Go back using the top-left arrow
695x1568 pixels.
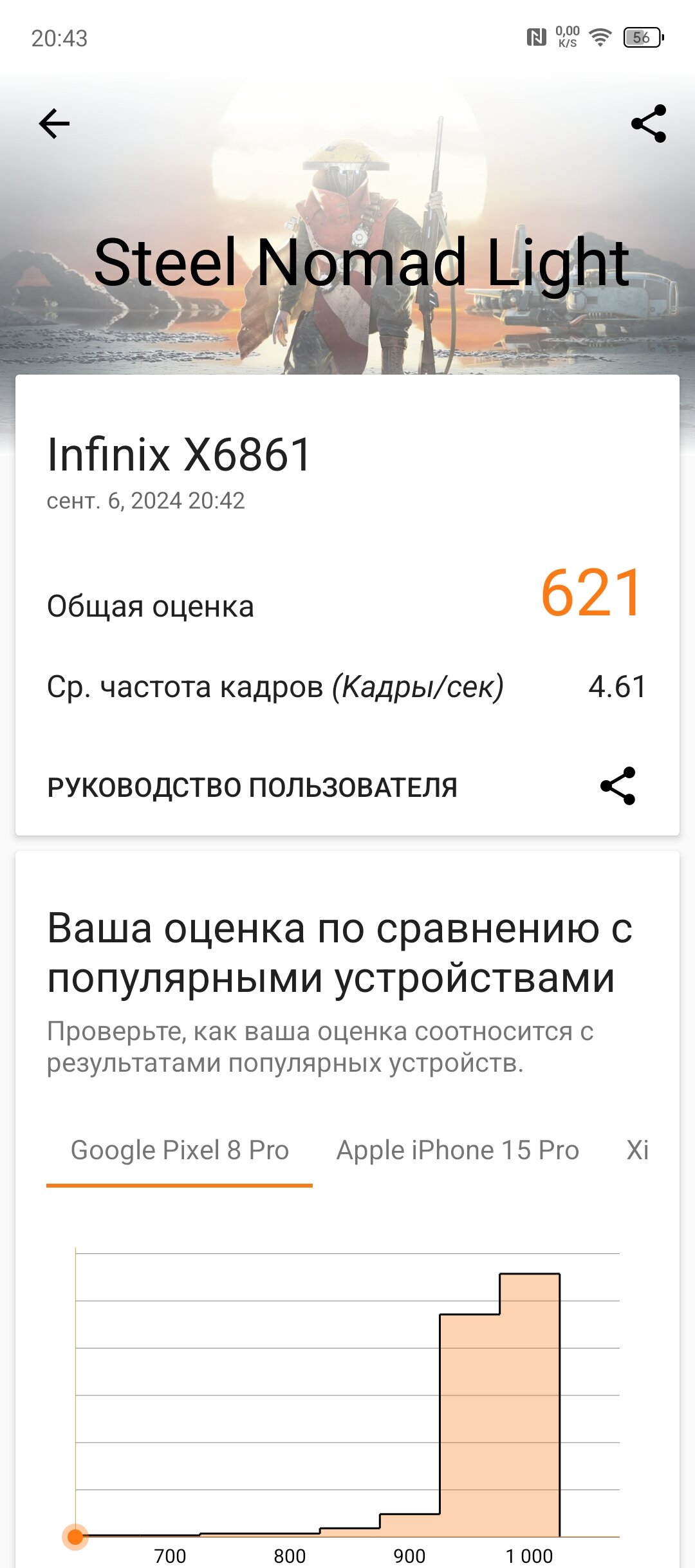pyautogui.click(x=54, y=124)
